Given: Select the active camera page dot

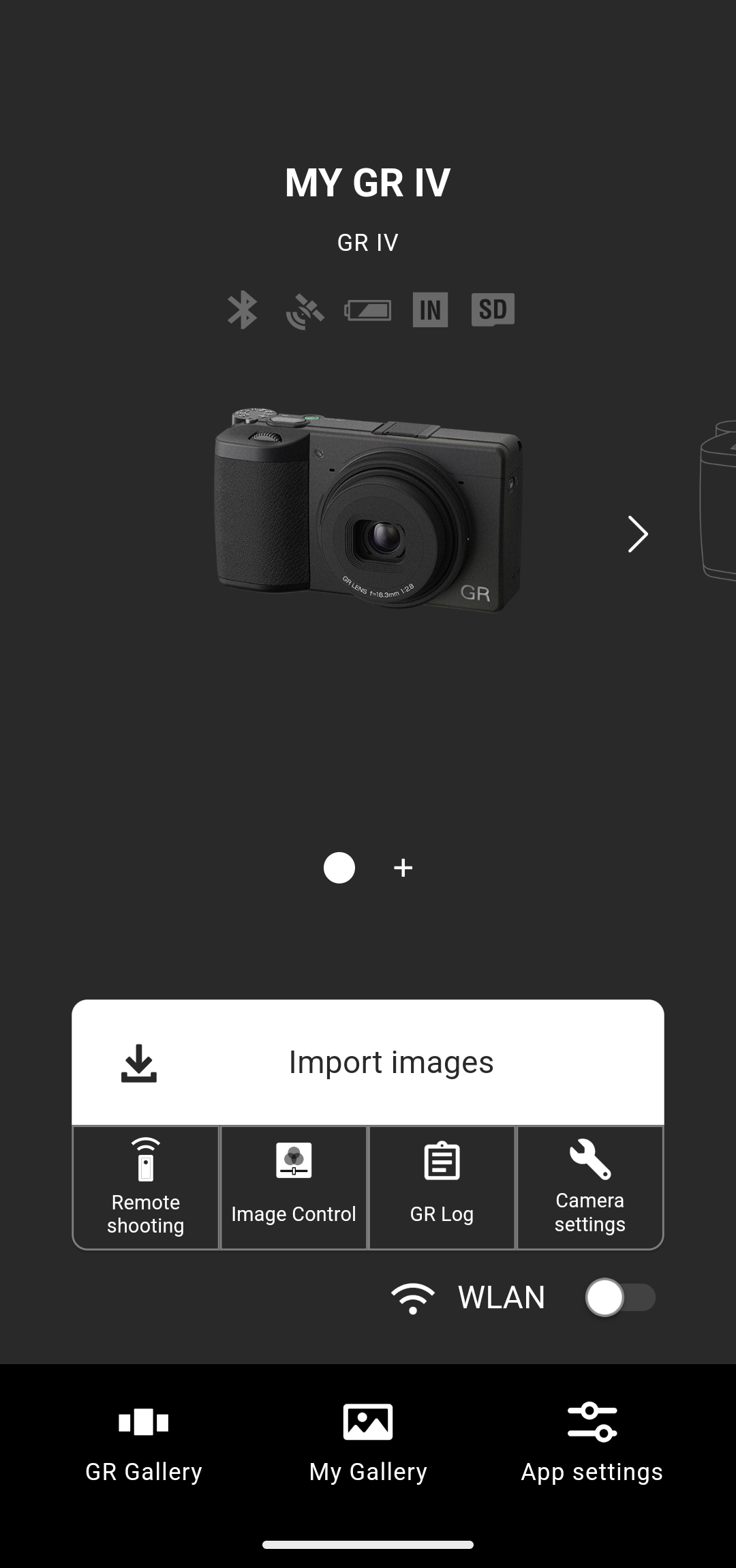Looking at the screenshot, I should [x=339, y=867].
